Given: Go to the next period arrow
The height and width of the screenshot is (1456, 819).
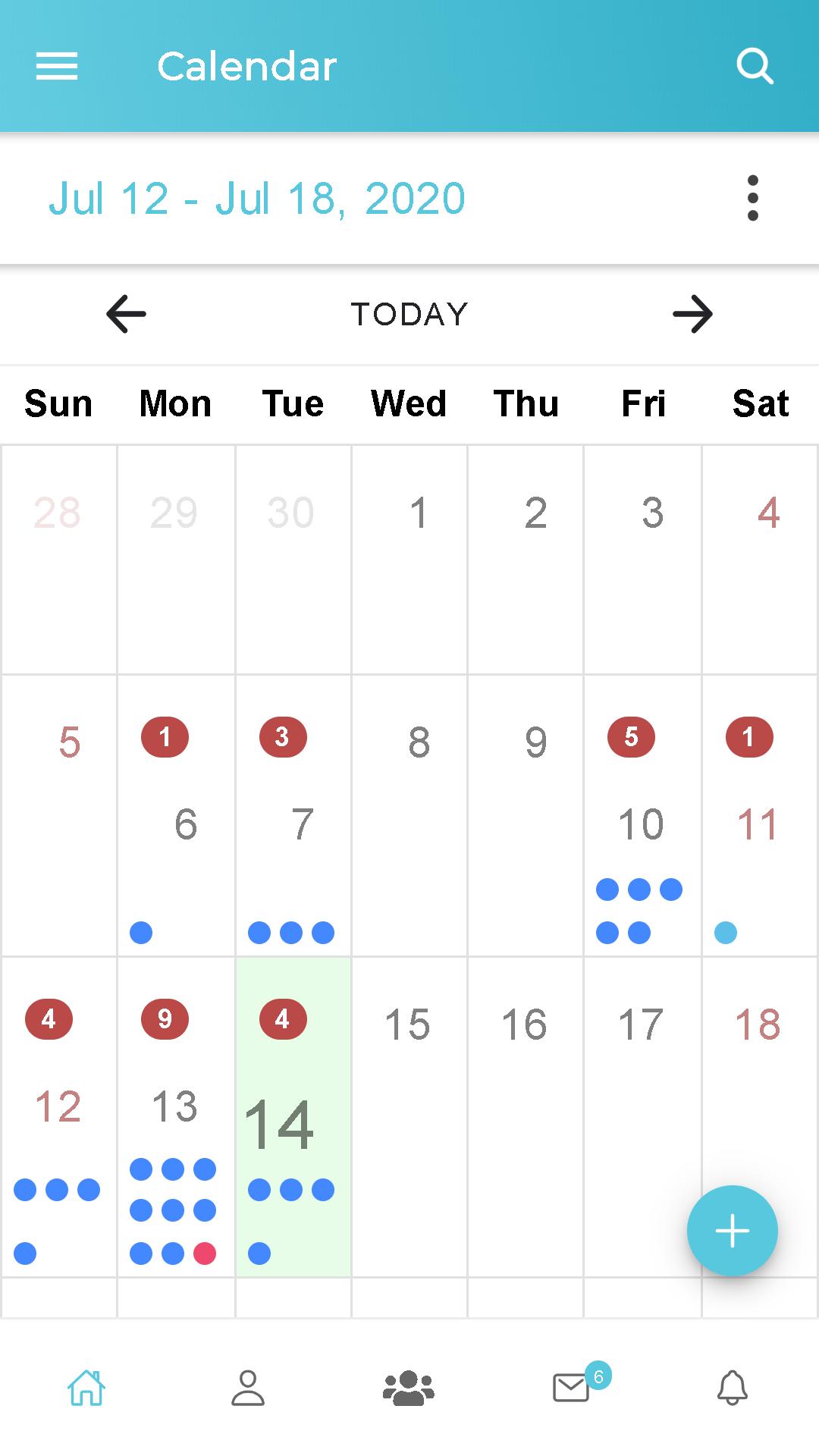Looking at the screenshot, I should point(693,314).
